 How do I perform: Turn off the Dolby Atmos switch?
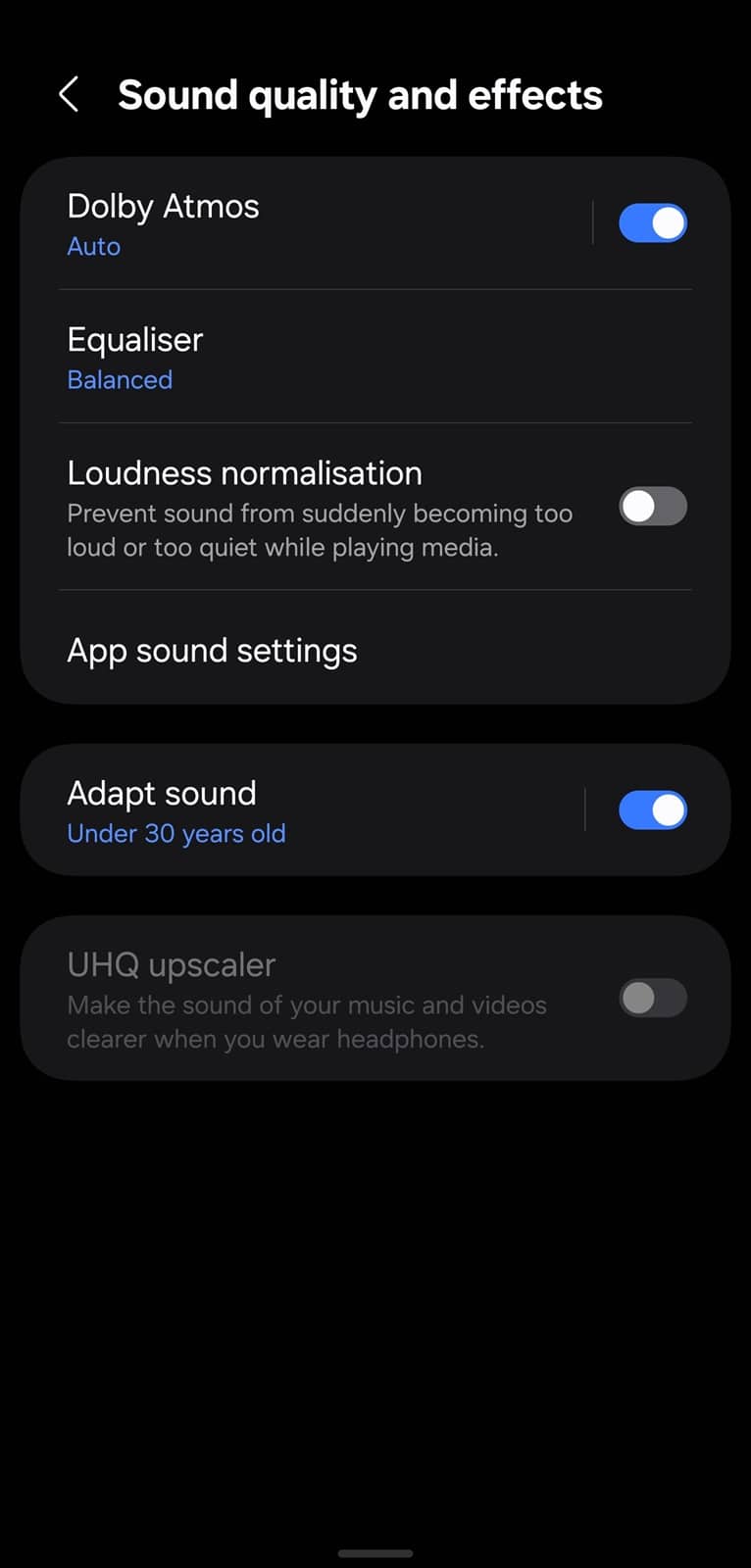pyautogui.click(x=652, y=223)
